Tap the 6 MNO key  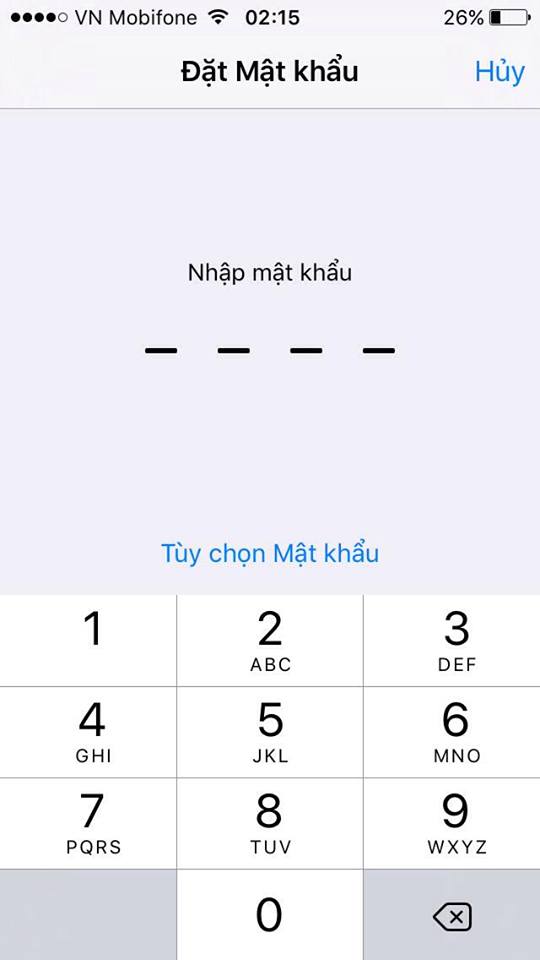(452, 732)
